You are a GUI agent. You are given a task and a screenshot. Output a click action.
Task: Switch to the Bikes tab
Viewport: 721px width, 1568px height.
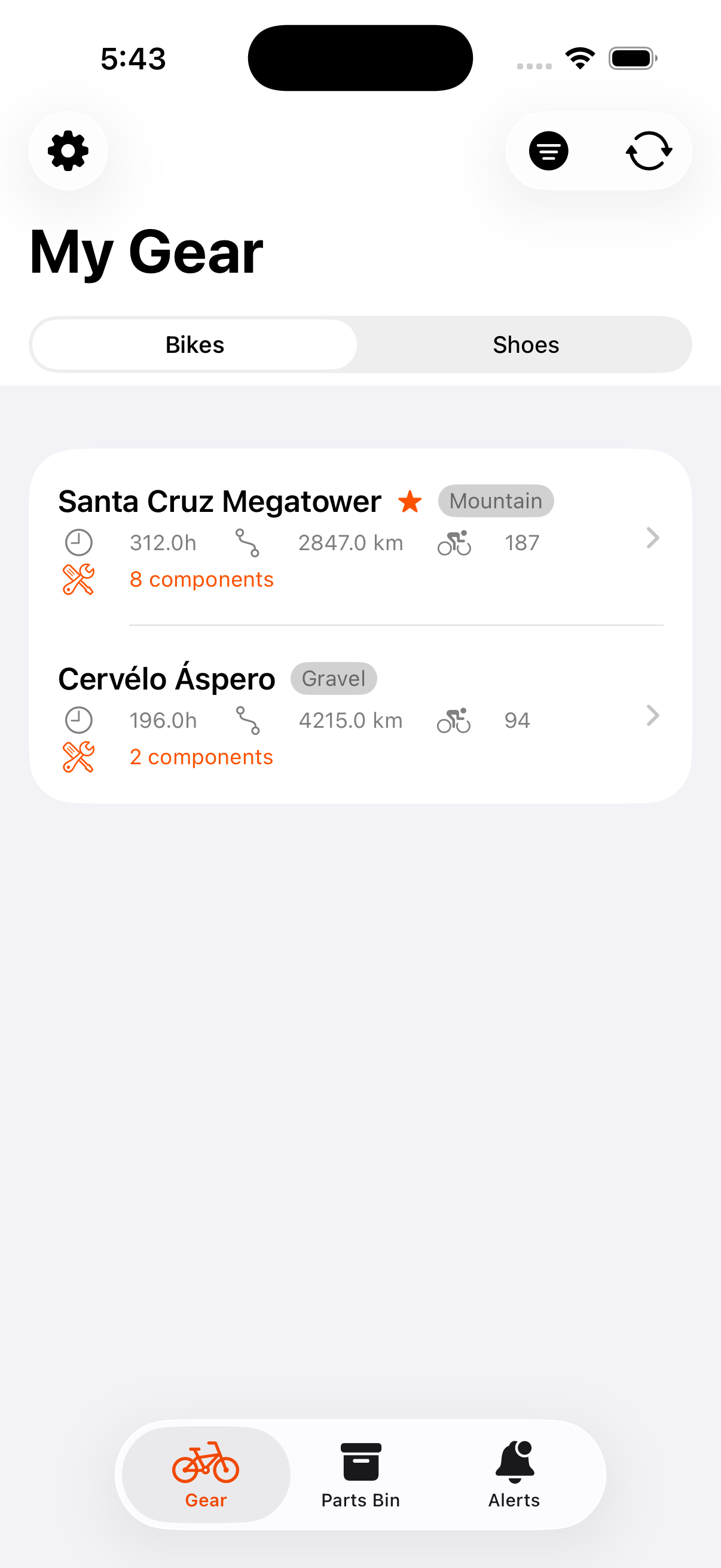pos(195,344)
